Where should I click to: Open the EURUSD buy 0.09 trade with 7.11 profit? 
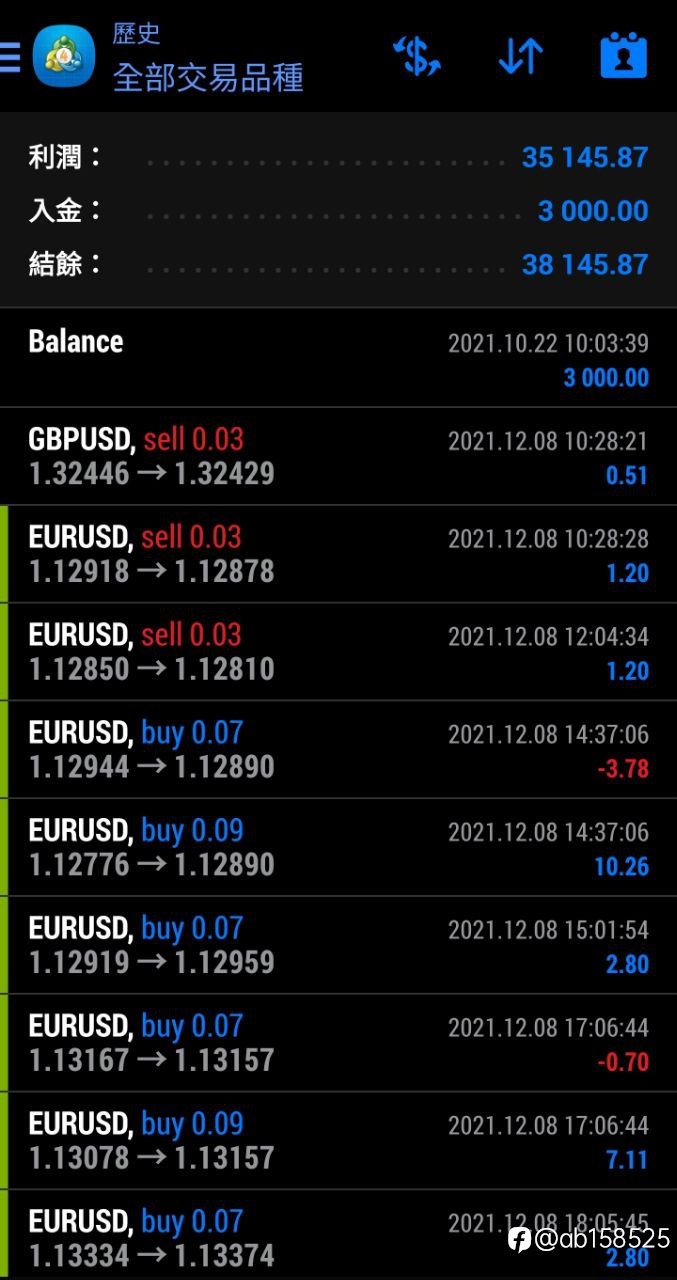click(x=338, y=1141)
